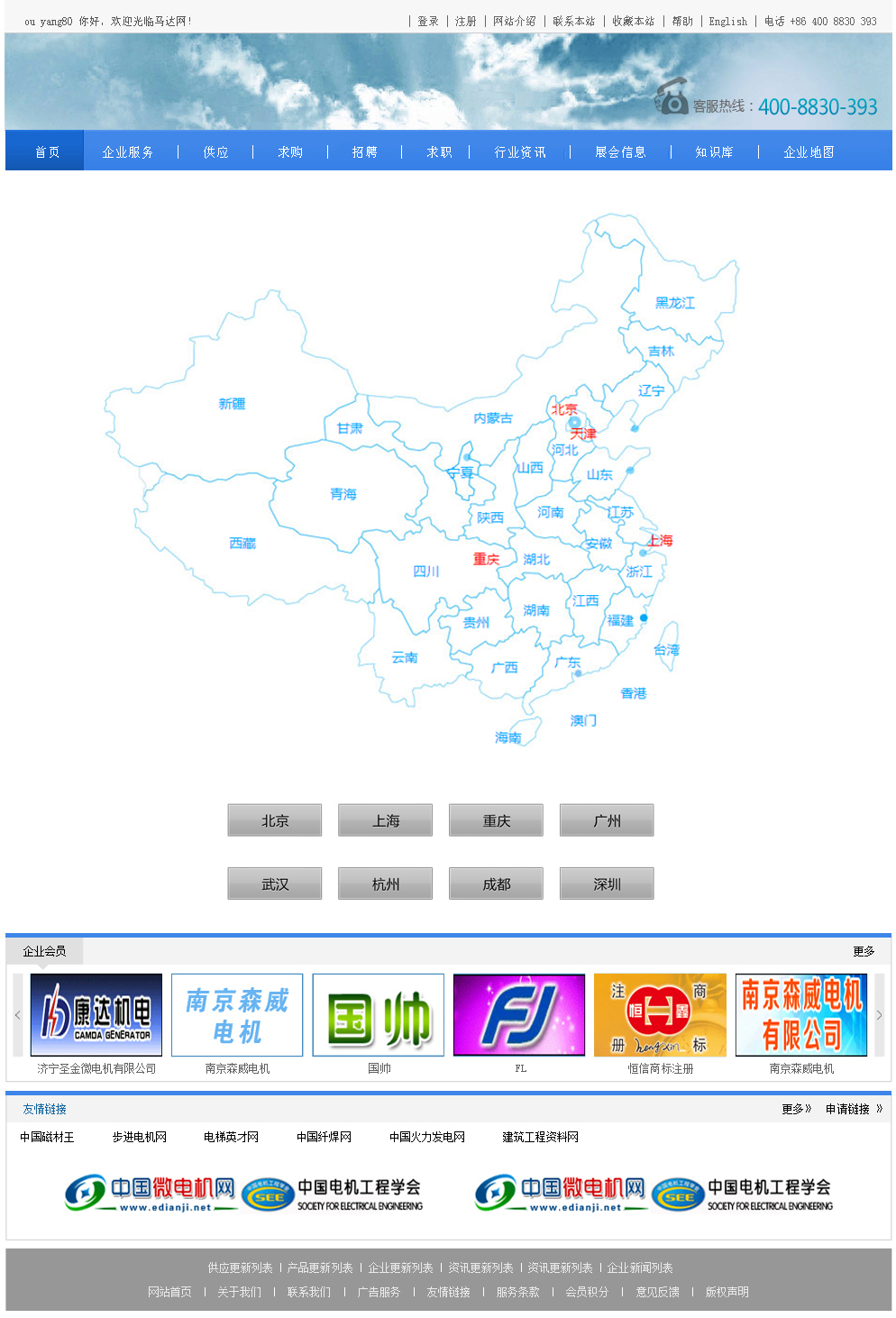
Task: Open the 企业地图 company map tab
Action: click(x=808, y=151)
